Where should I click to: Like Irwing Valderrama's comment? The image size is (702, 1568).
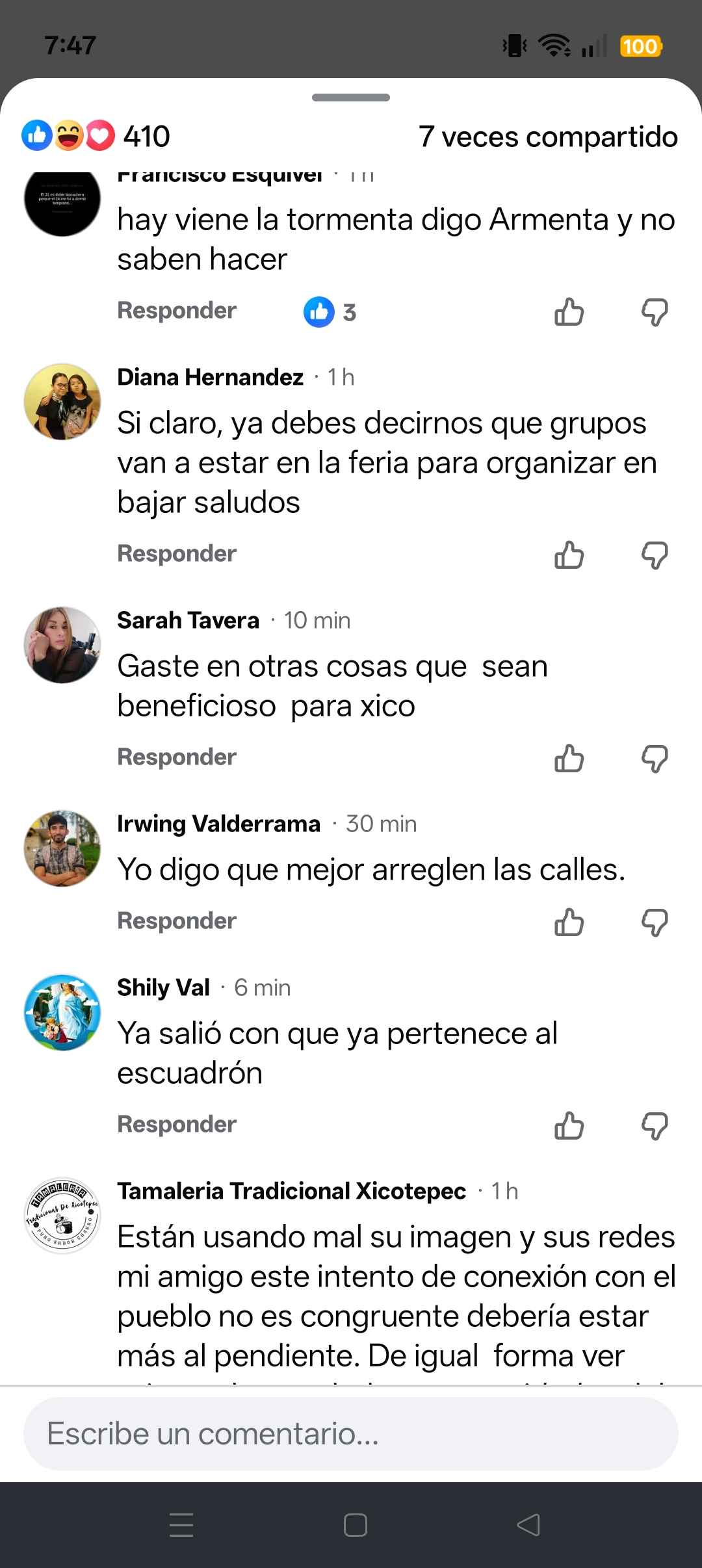pos(569,922)
